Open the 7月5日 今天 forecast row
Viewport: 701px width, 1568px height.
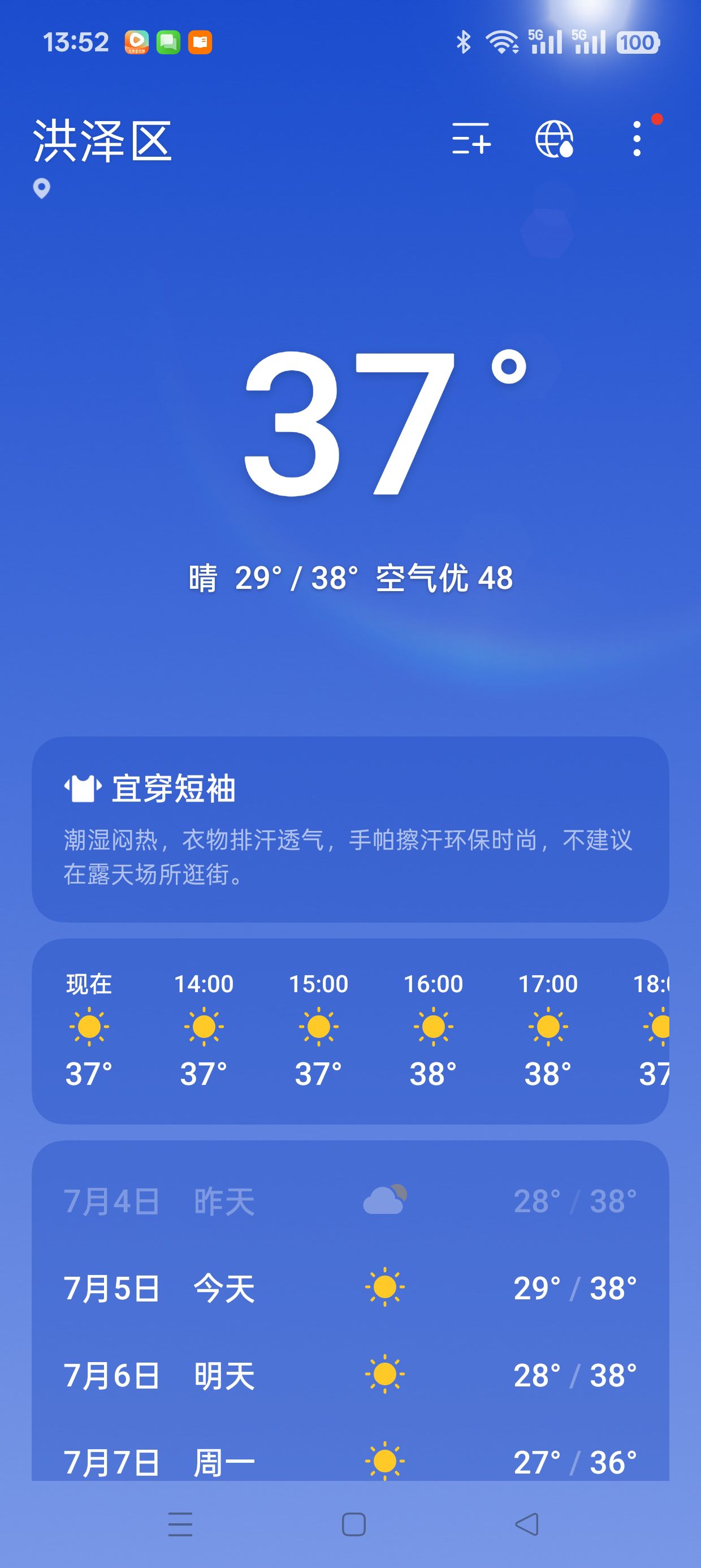350,1287
